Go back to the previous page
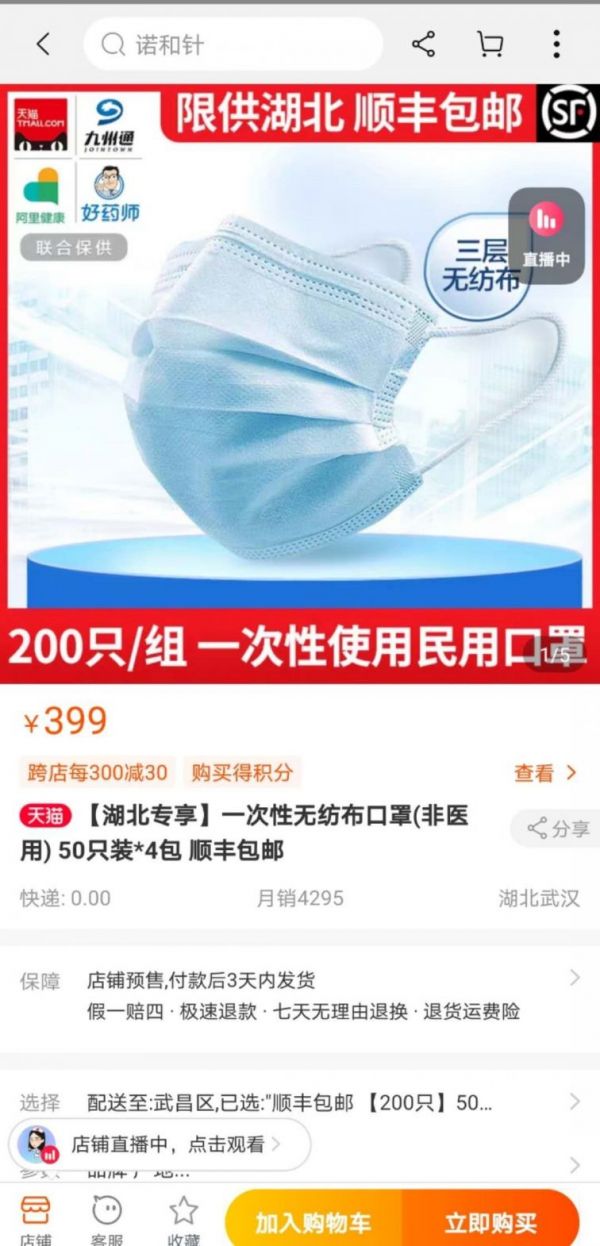 42,44
